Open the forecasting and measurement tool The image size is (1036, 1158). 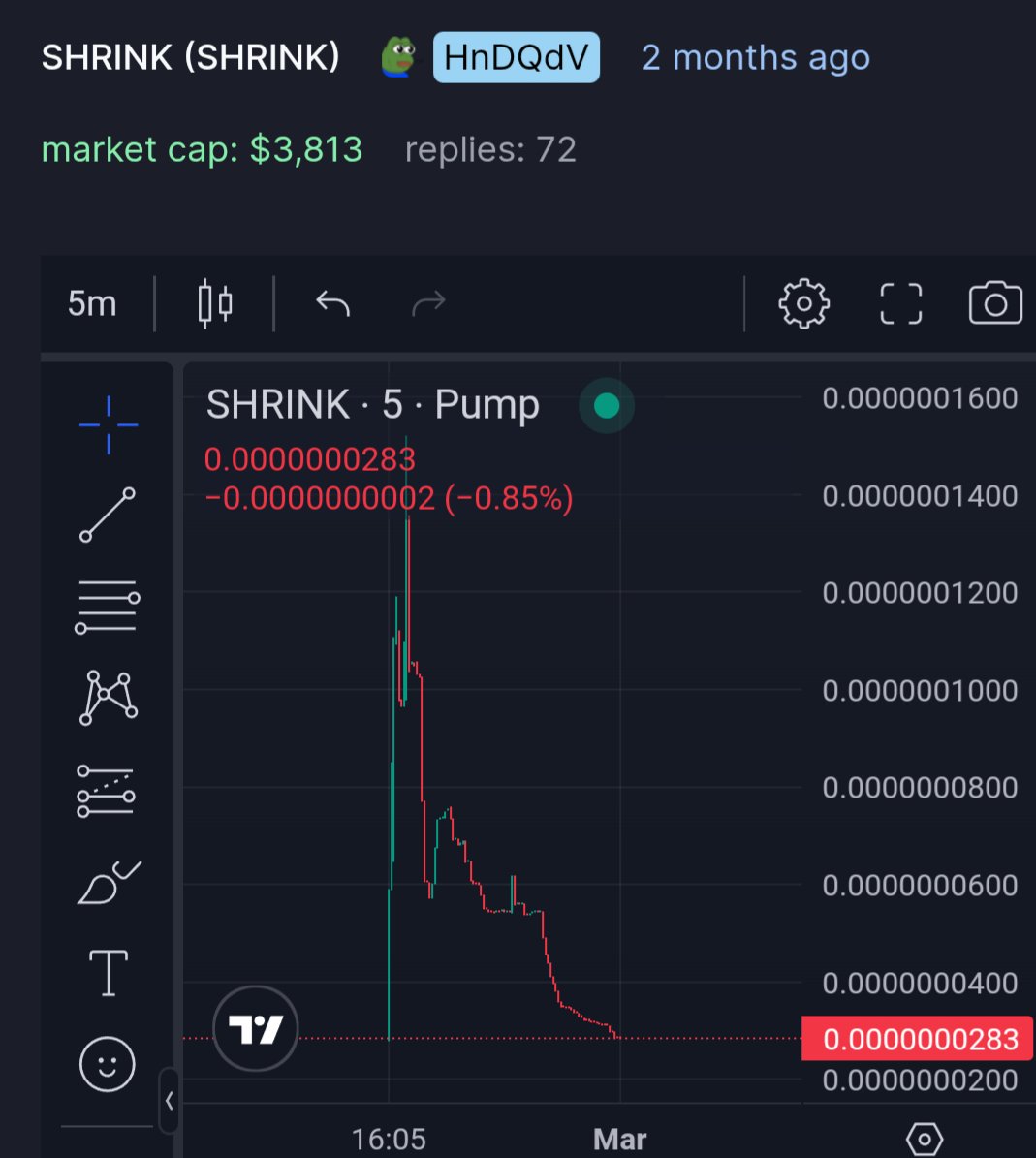coord(107,790)
